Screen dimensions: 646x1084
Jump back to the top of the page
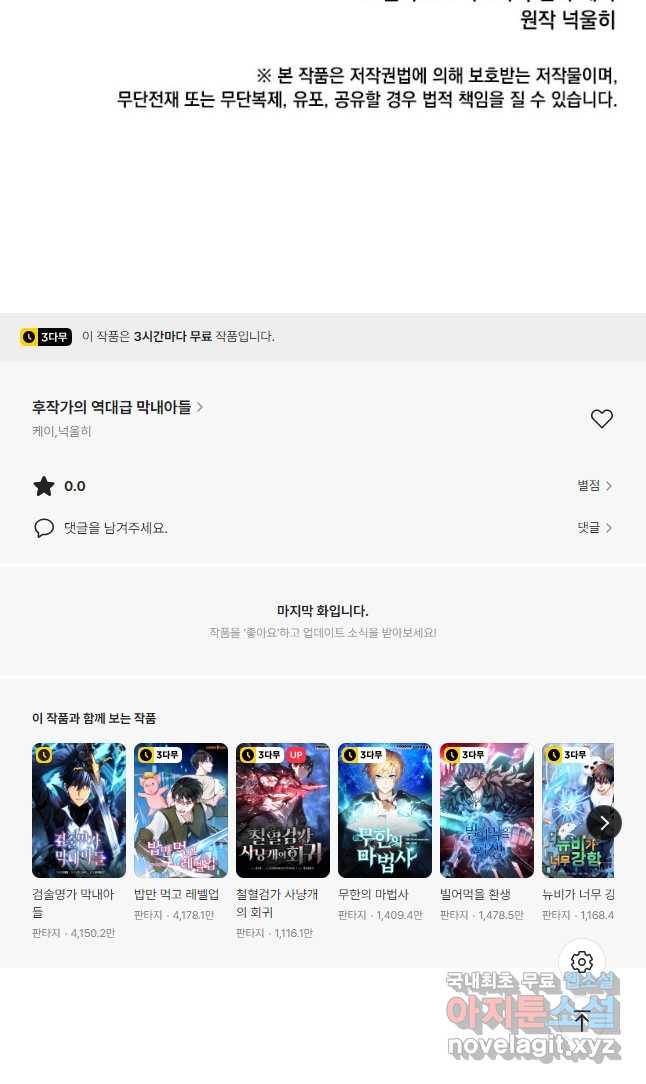click(582, 1021)
